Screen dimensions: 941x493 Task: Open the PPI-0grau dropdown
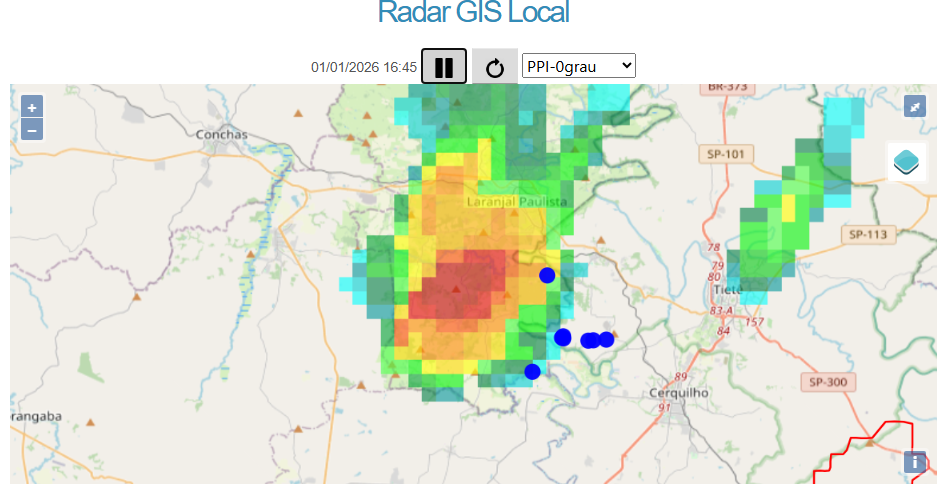click(x=578, y=66)
